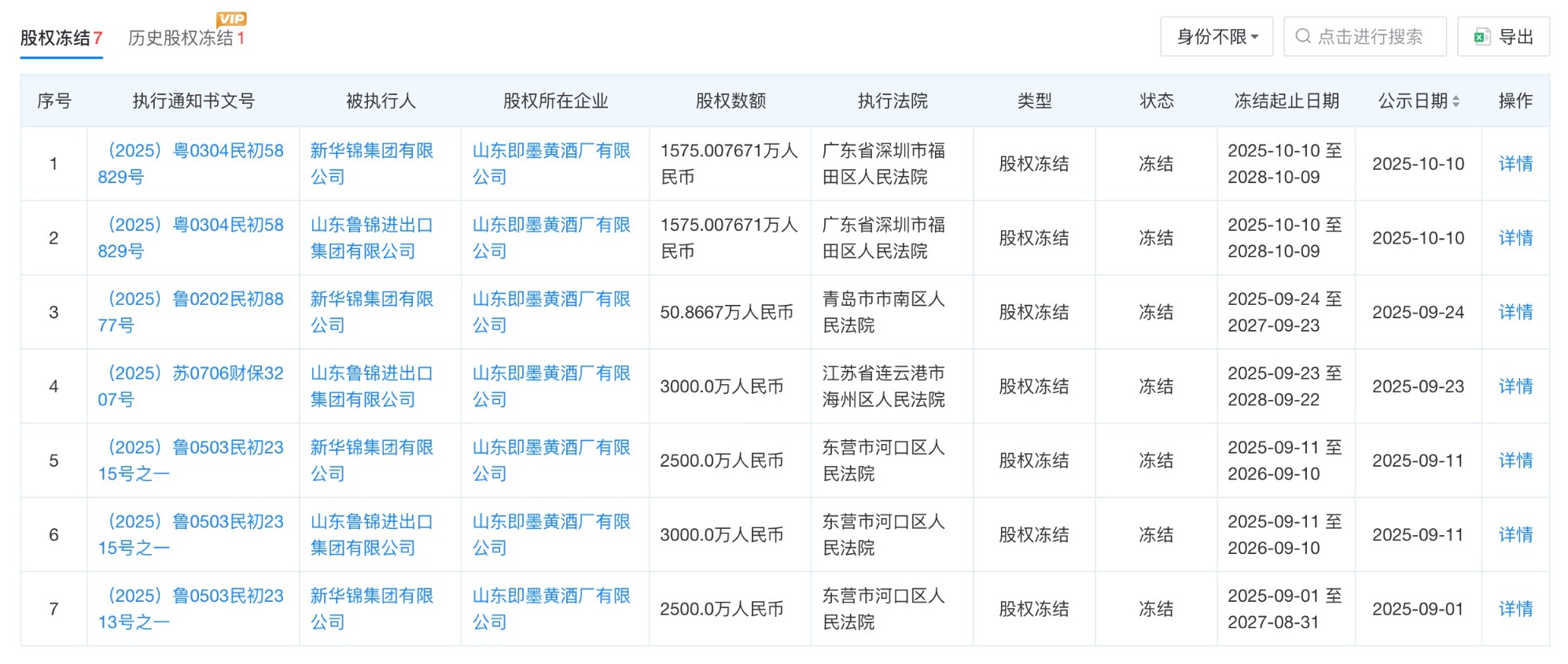Select the 股权冻结 tab
Image resolution: width=1568 pixels, height=664 pixels.
[61, 38]
